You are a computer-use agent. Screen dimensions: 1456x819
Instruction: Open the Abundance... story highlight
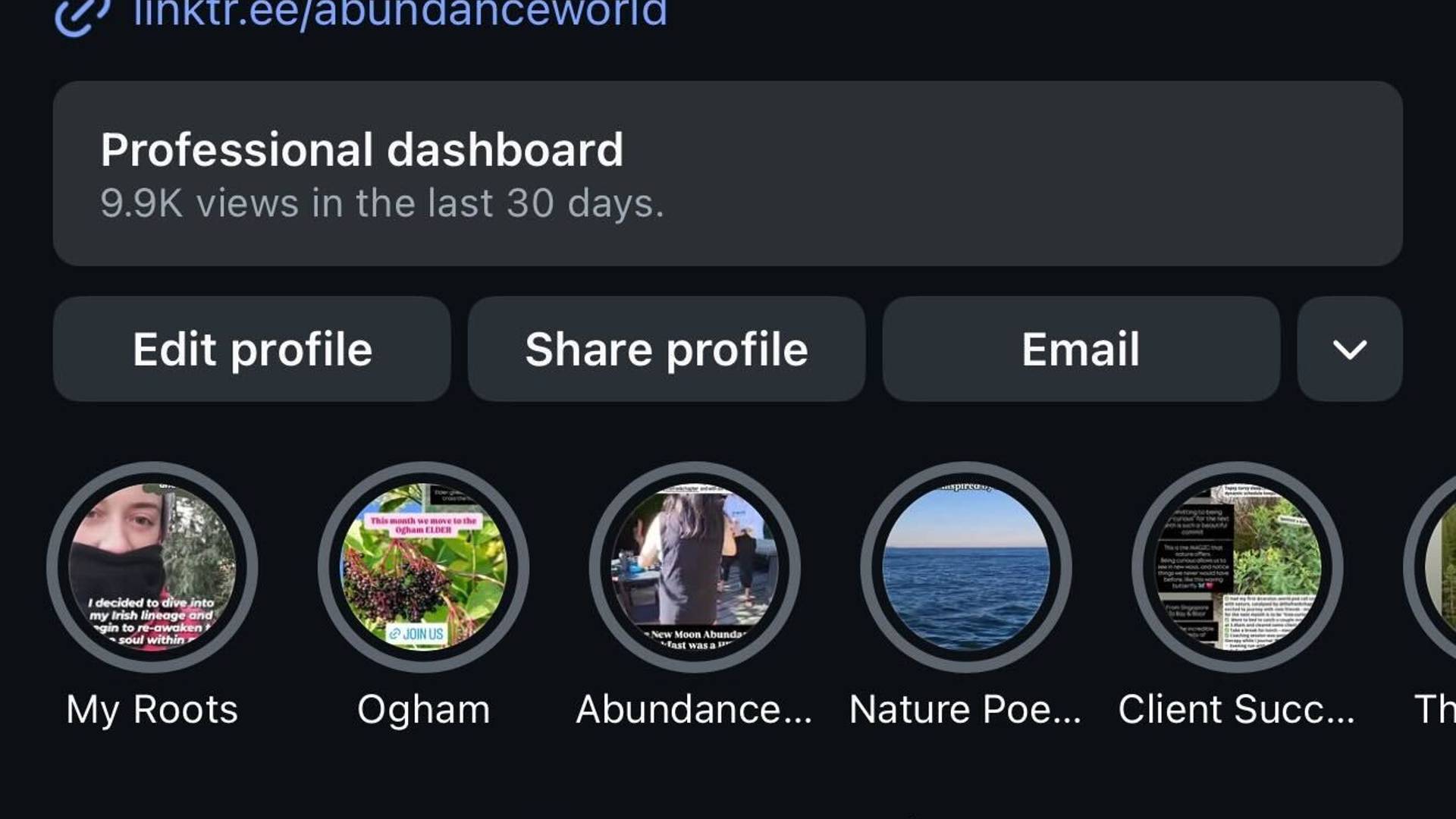[x=695, y=567]
